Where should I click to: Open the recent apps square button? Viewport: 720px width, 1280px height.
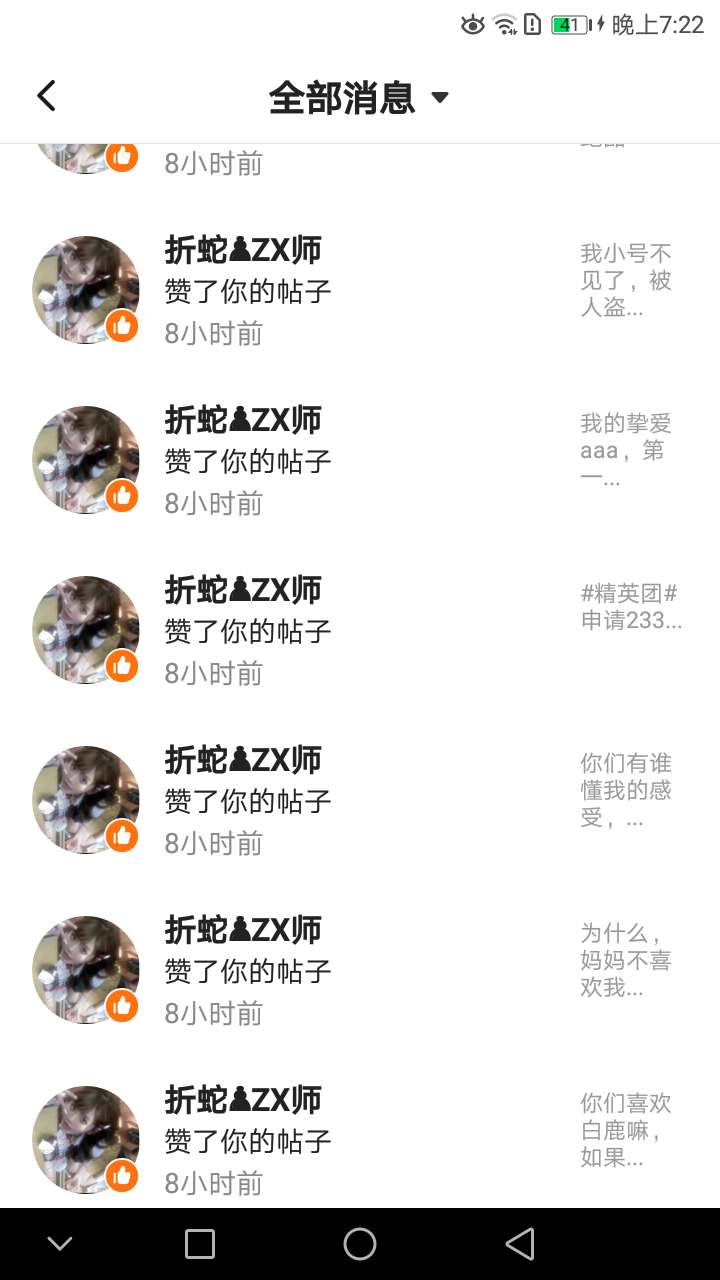click(200, 1244)
